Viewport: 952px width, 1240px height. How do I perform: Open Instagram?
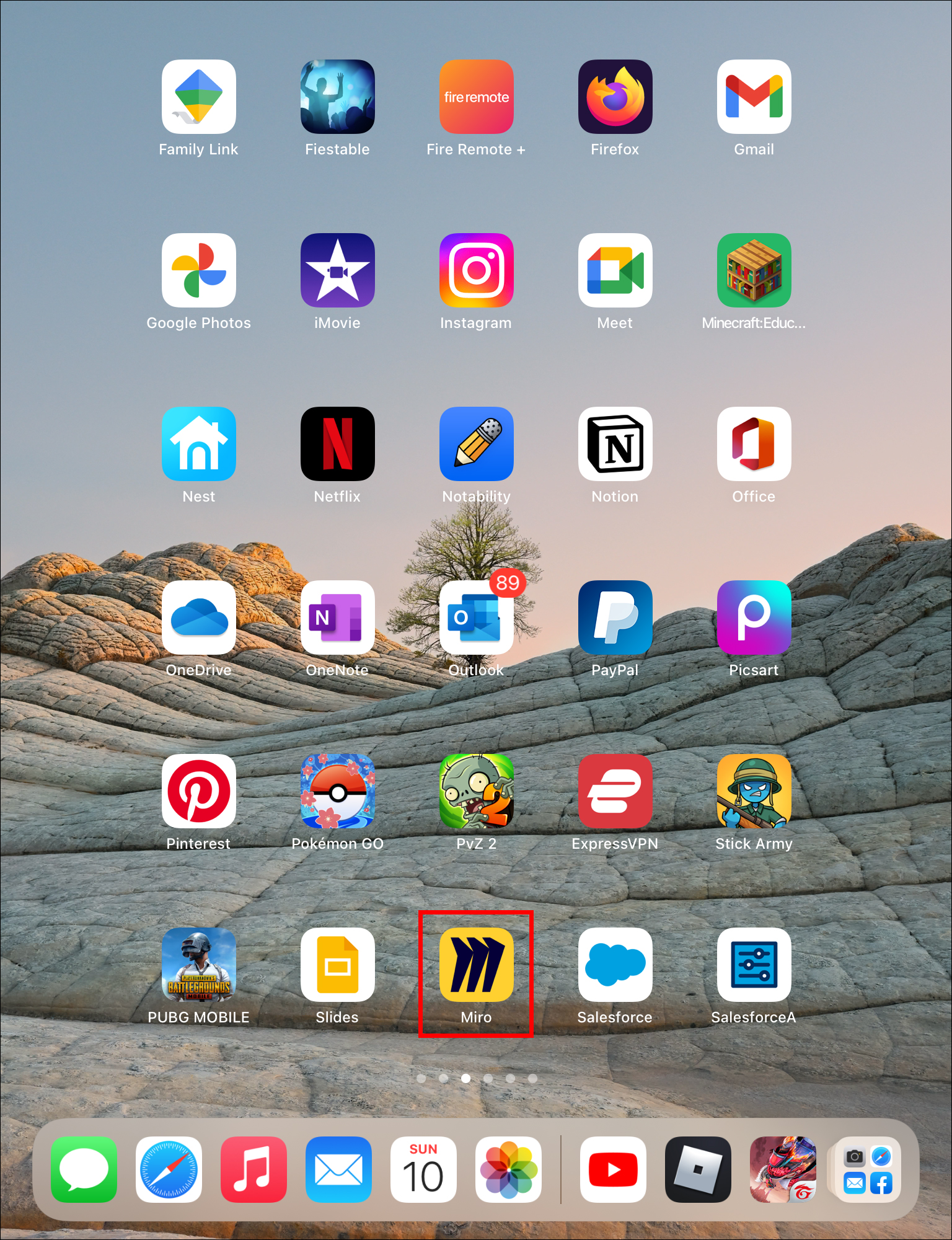(x=476, y=270)
